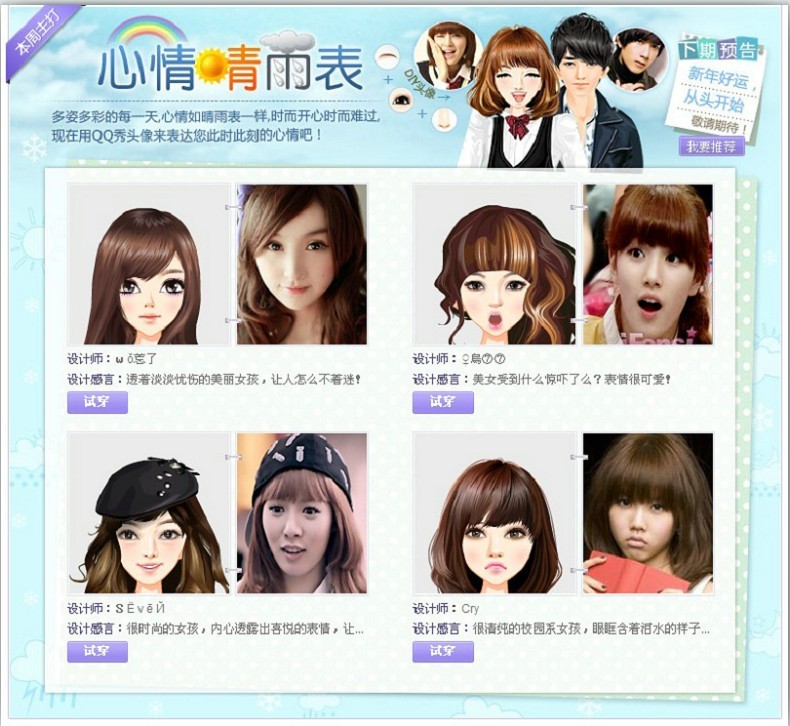Tap 试穿 for the 淡淡忧伤 girl avatar
Screen dimensions: 790x726
pyautogui.click(x=97, y=402)
